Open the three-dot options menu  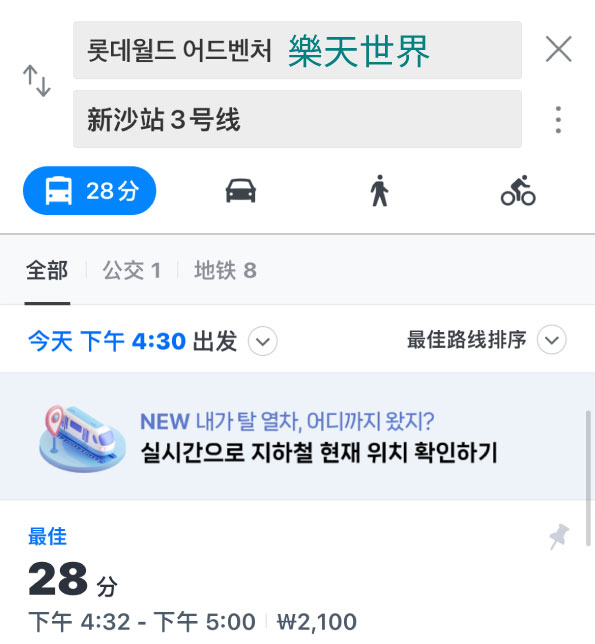tap(558, 120)
